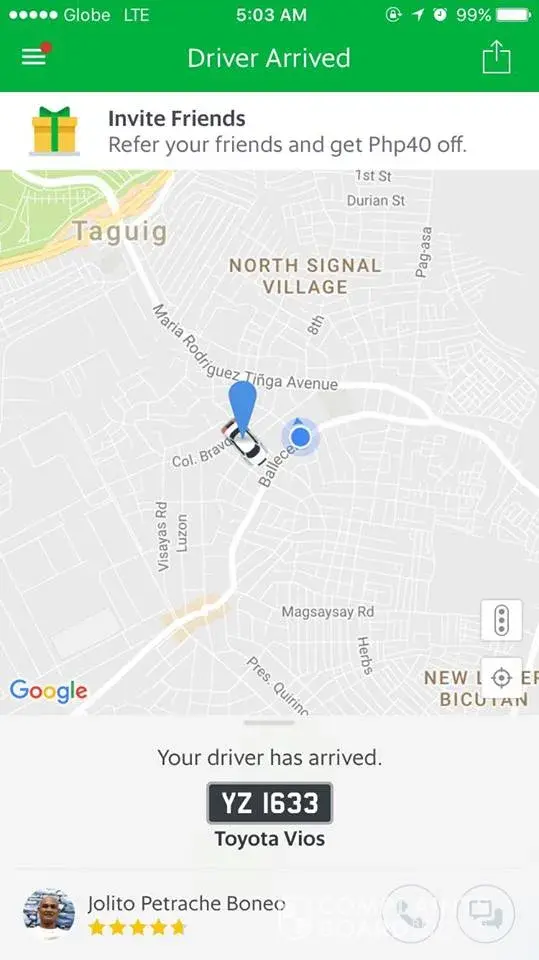Recenter map on my location
This screenshot has width=539, height=960.
(502, 678)
